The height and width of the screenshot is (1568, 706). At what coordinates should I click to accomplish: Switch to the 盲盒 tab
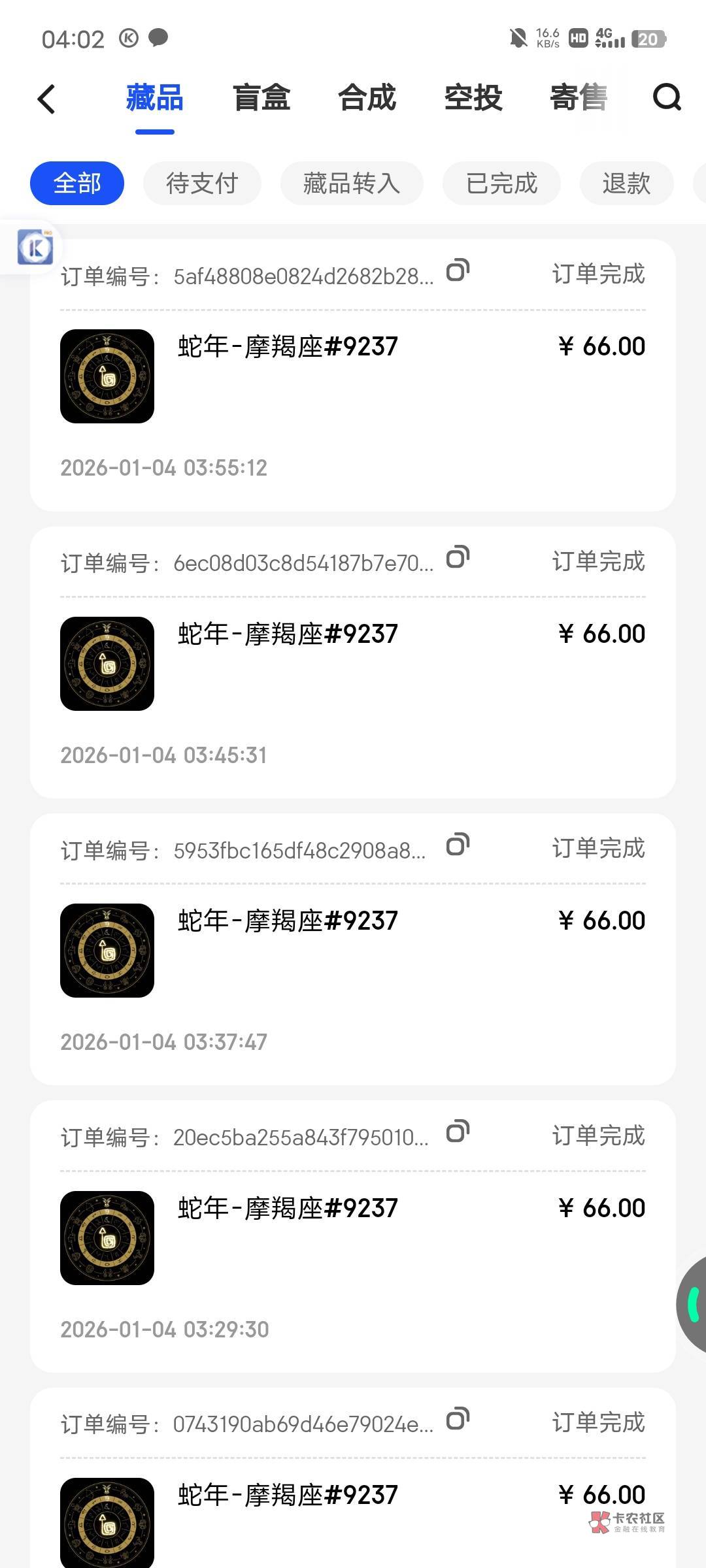tap(261, 98)
